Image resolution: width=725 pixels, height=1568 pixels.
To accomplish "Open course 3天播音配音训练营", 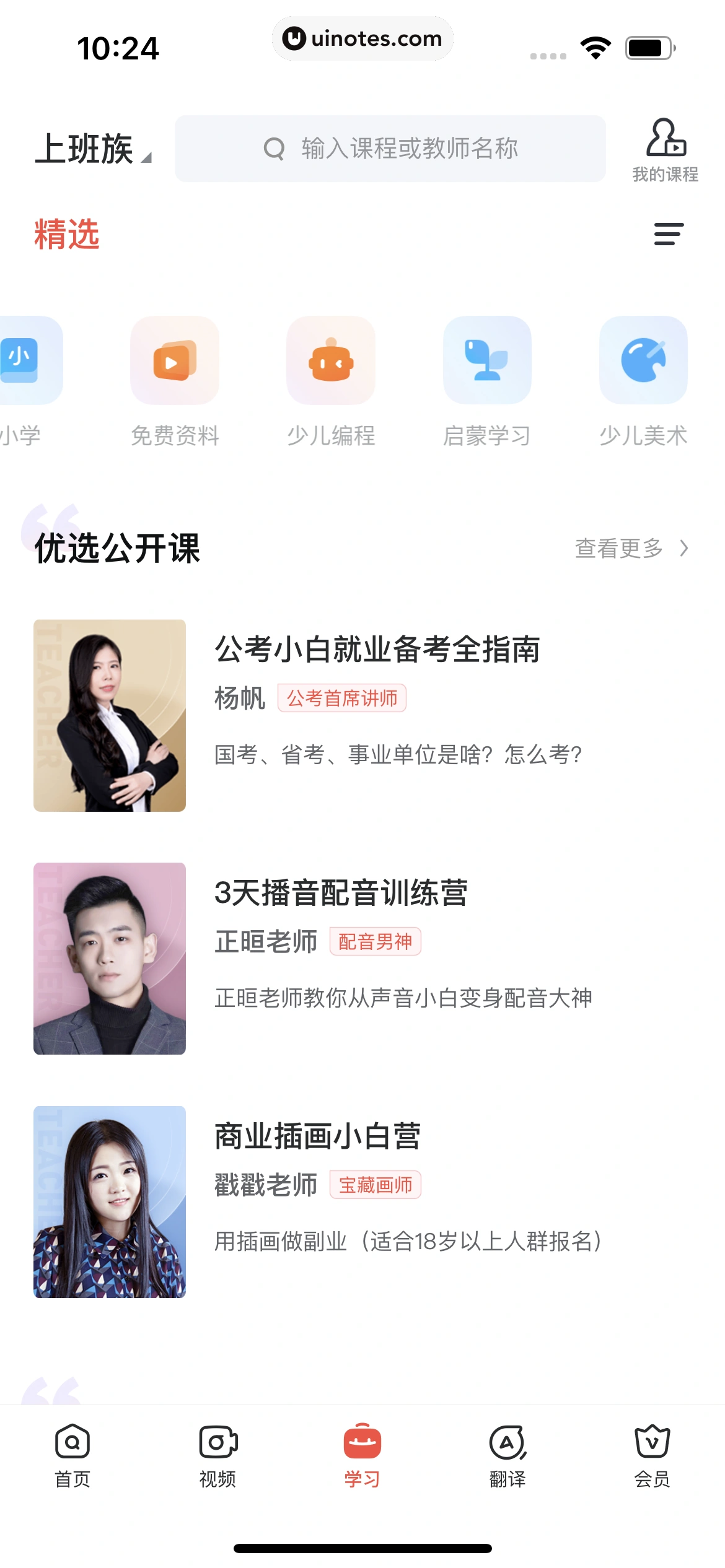I will [341, 893].
